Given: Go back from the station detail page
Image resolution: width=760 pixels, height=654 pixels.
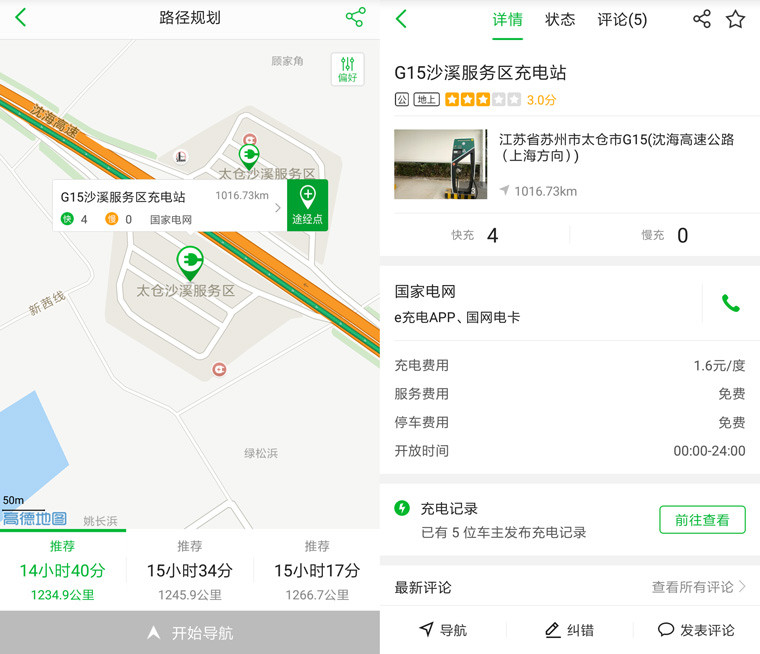Looking at the screenshot, I should click(x=401, y=19).
